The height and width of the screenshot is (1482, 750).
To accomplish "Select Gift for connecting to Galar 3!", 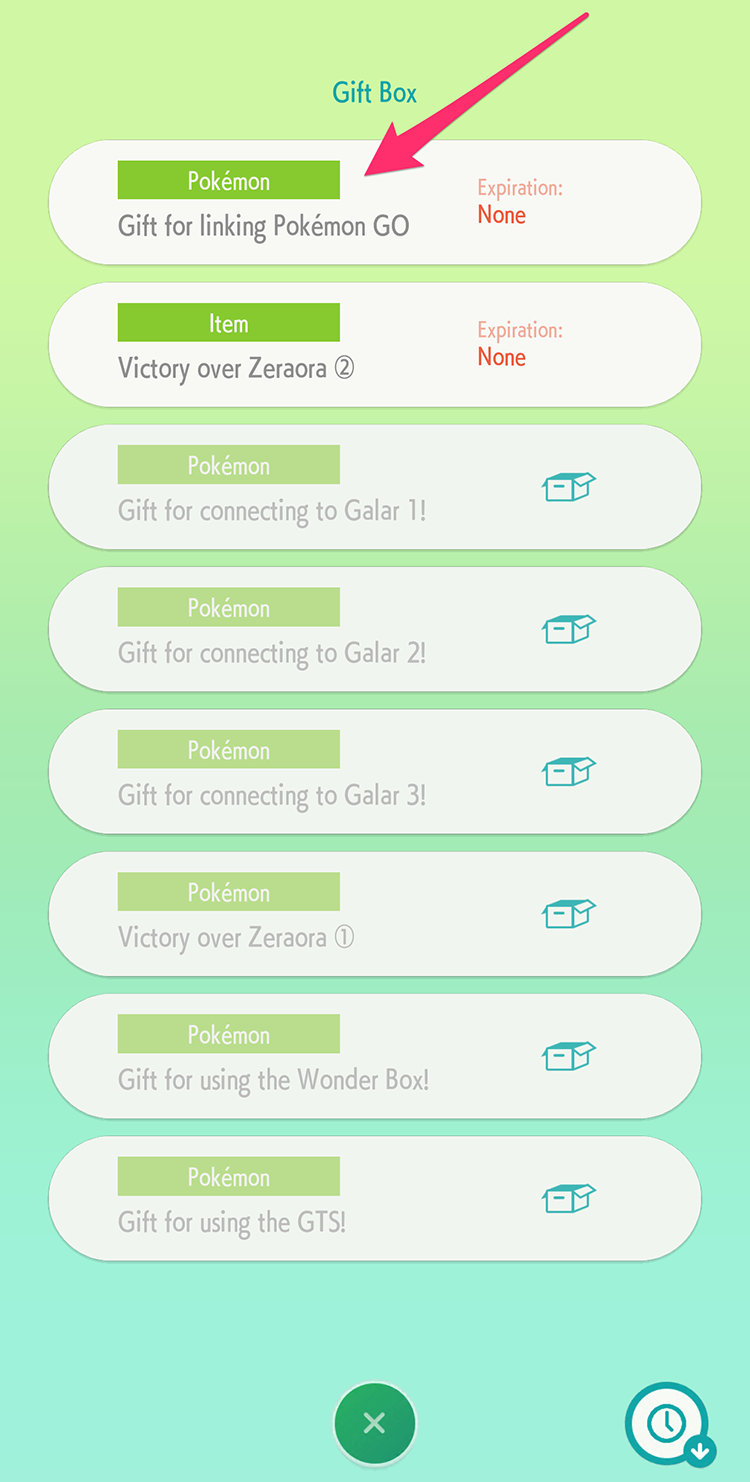I will [375, 771].
